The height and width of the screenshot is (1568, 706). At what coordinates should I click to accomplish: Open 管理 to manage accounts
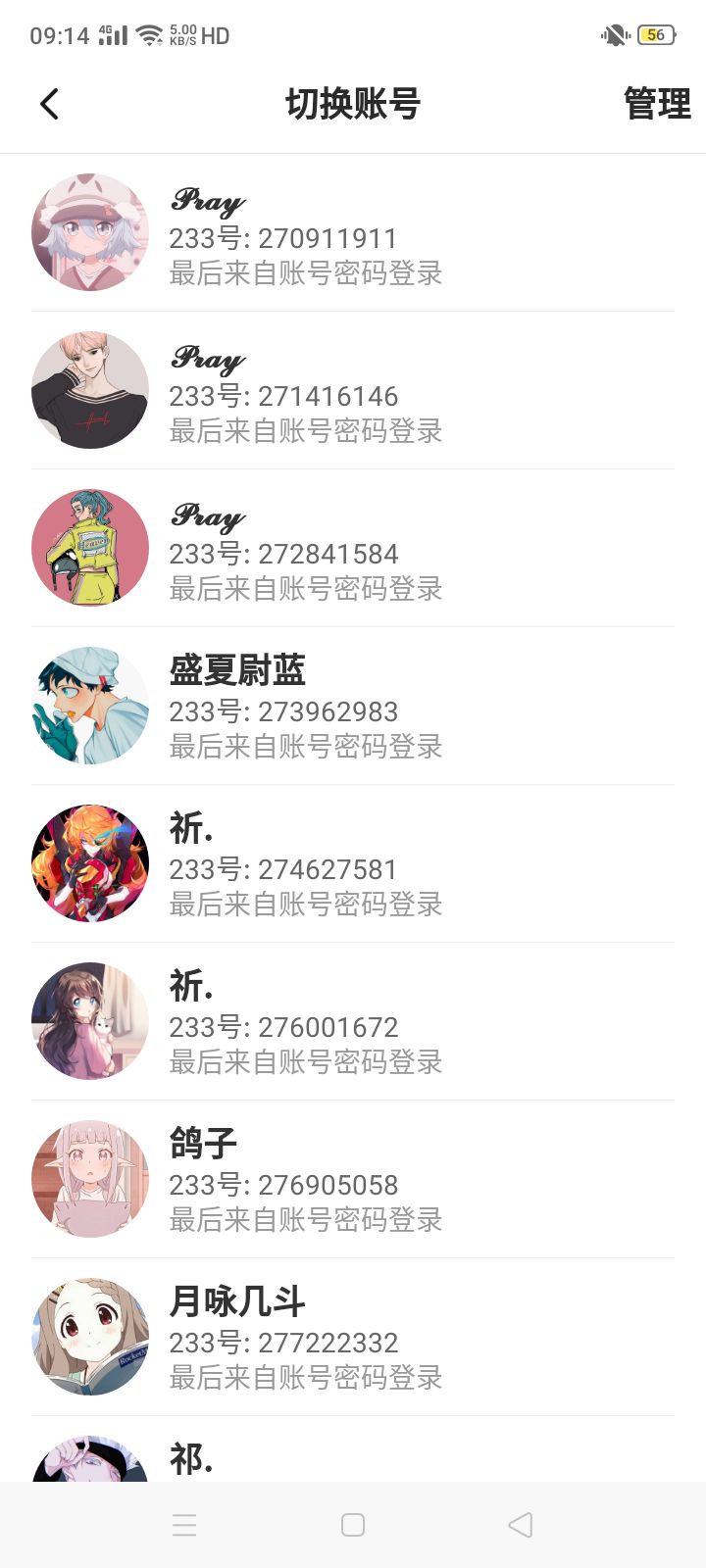[656, 104]
